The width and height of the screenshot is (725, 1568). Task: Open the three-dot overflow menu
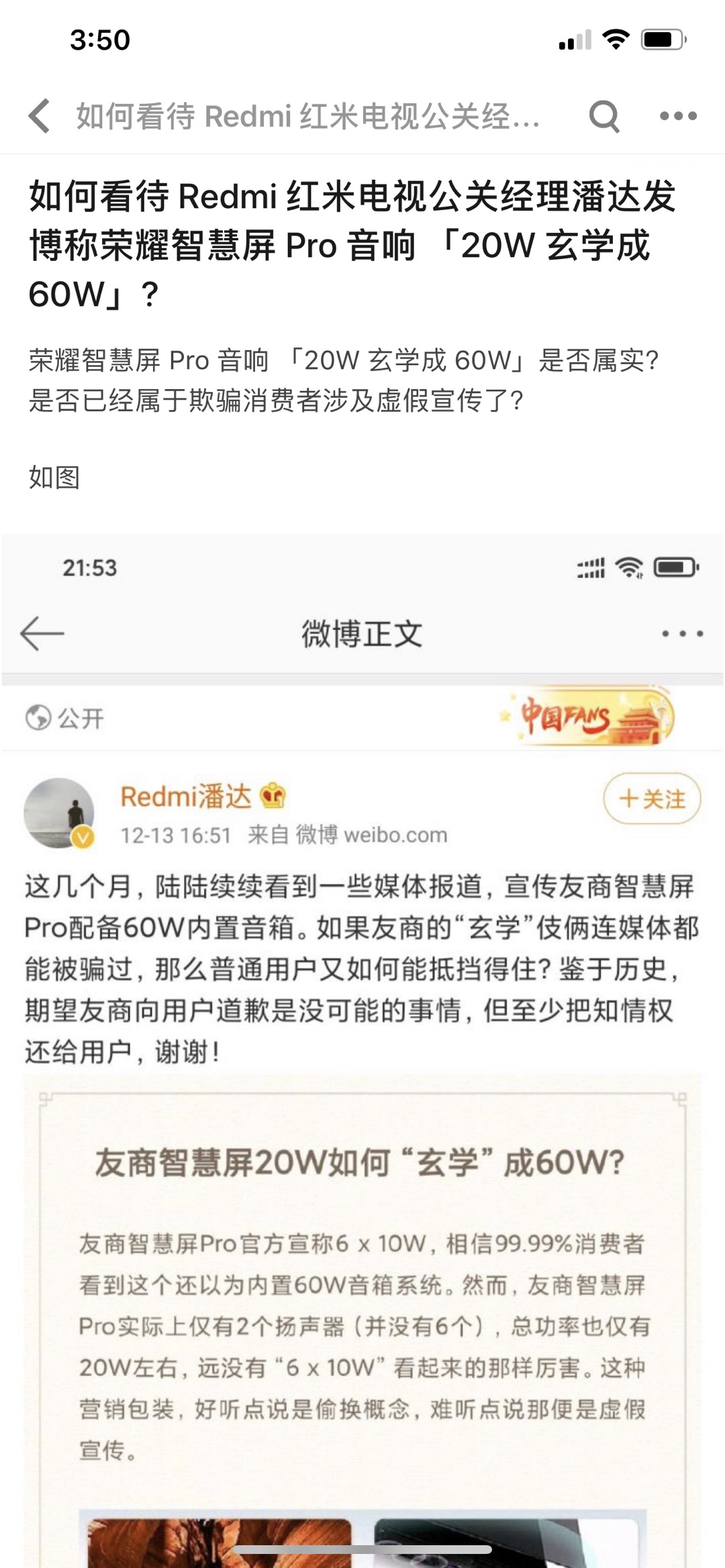pyautogui.click(x=678, y=116)
